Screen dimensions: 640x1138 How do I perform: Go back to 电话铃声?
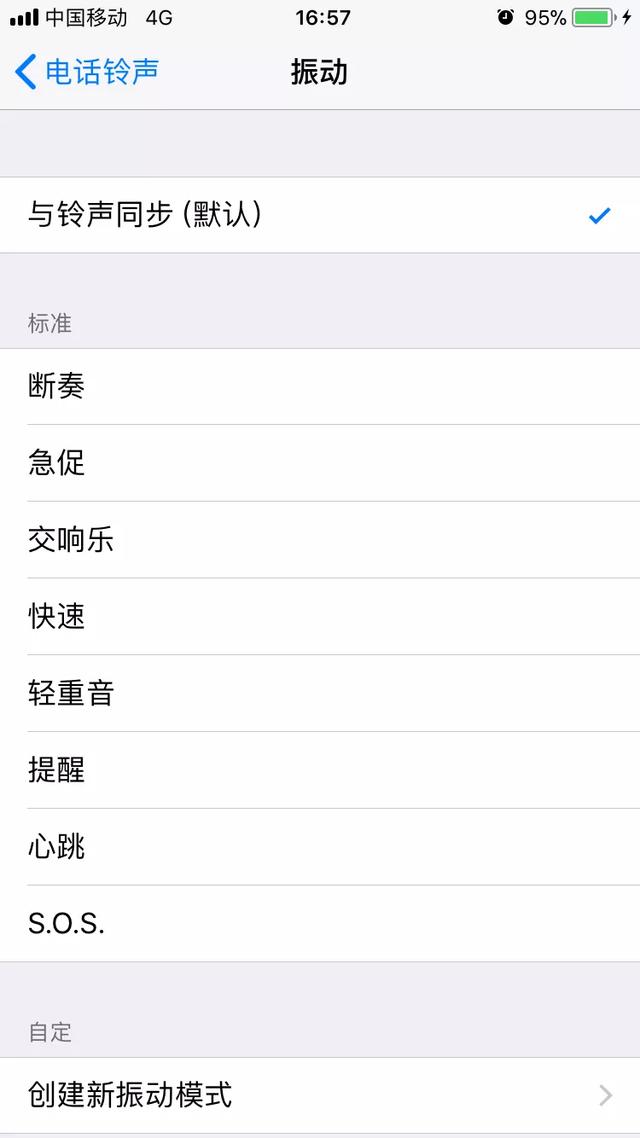[88, 72]
